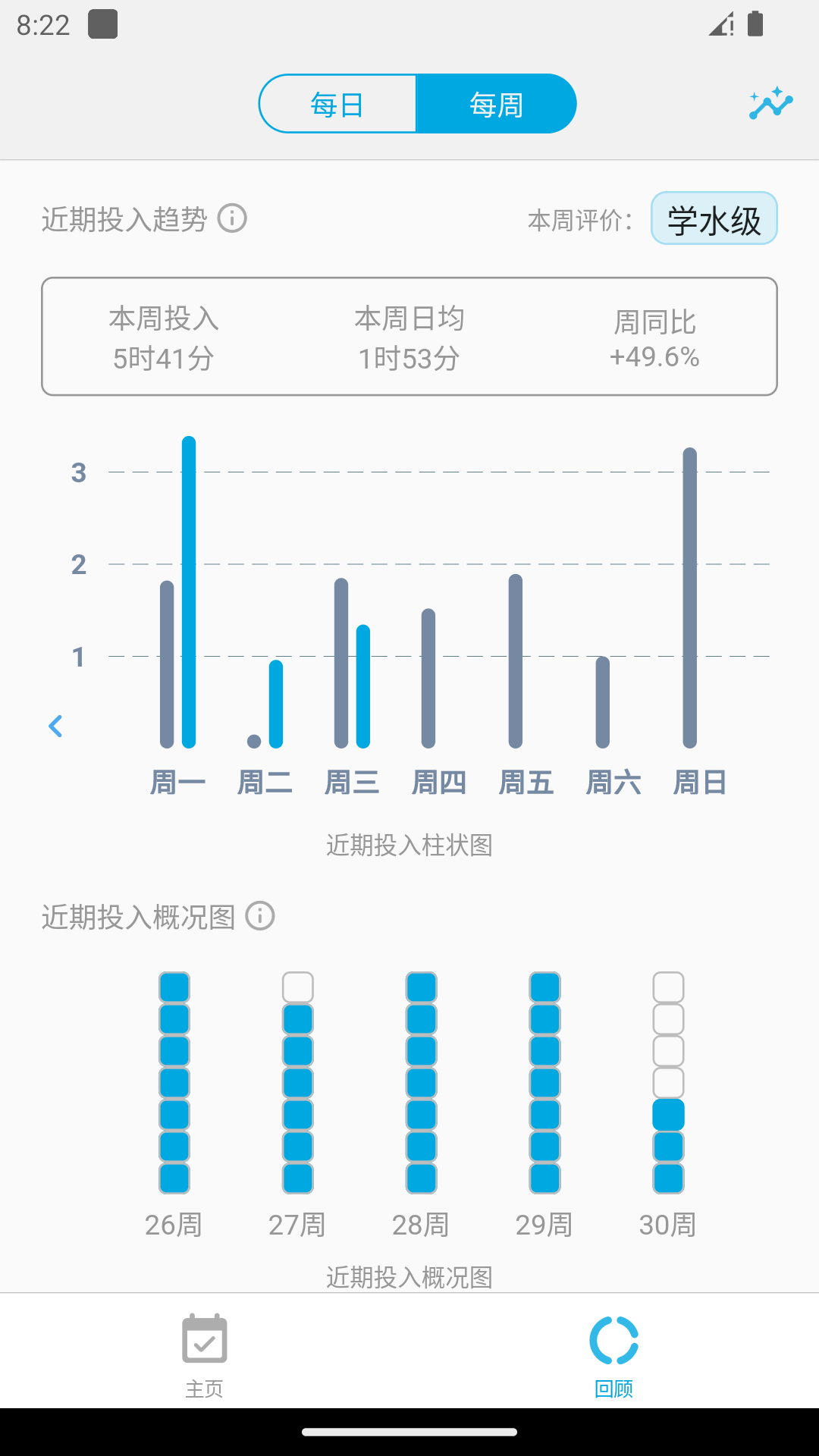Tap the network signal icon in status bar

[721, 25]
